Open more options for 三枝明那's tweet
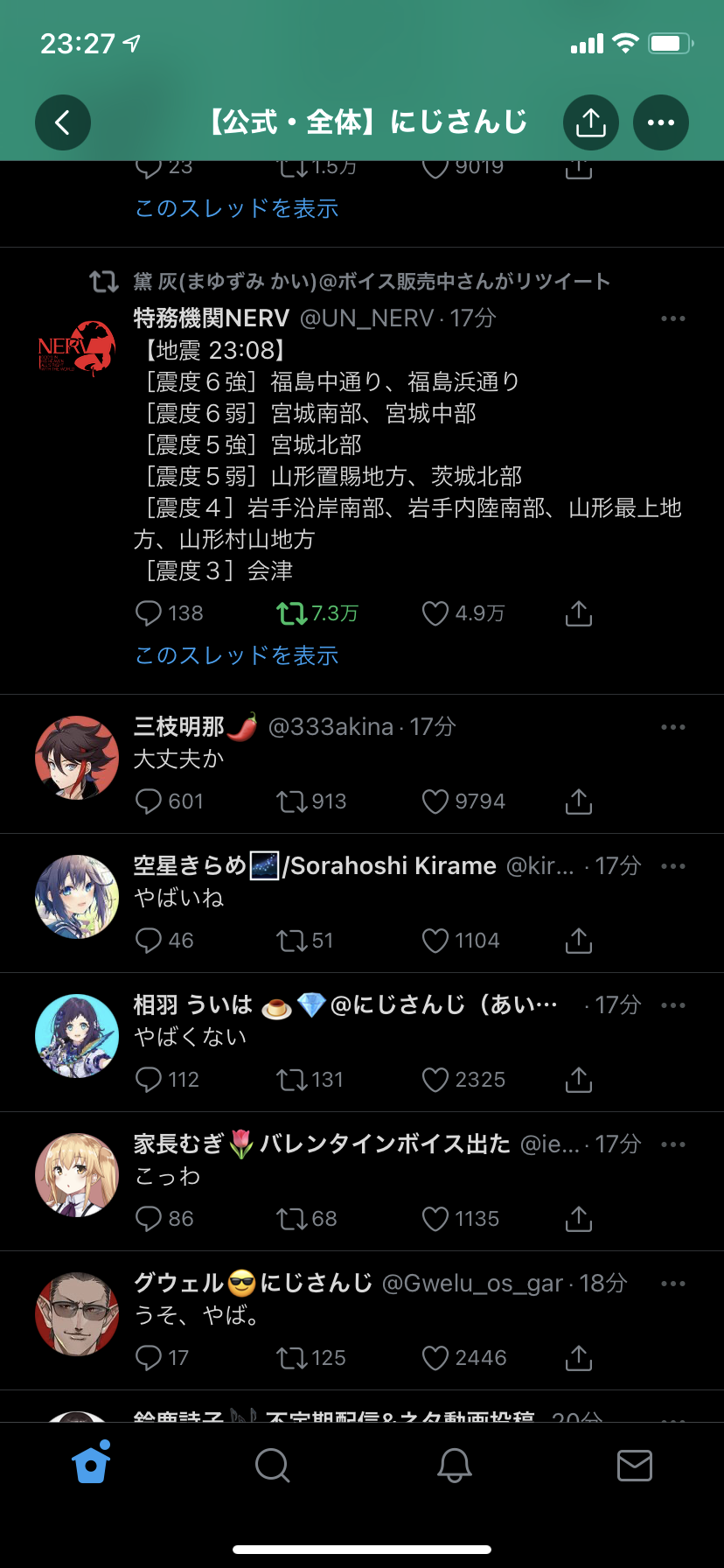 click(x=673, y=726)
